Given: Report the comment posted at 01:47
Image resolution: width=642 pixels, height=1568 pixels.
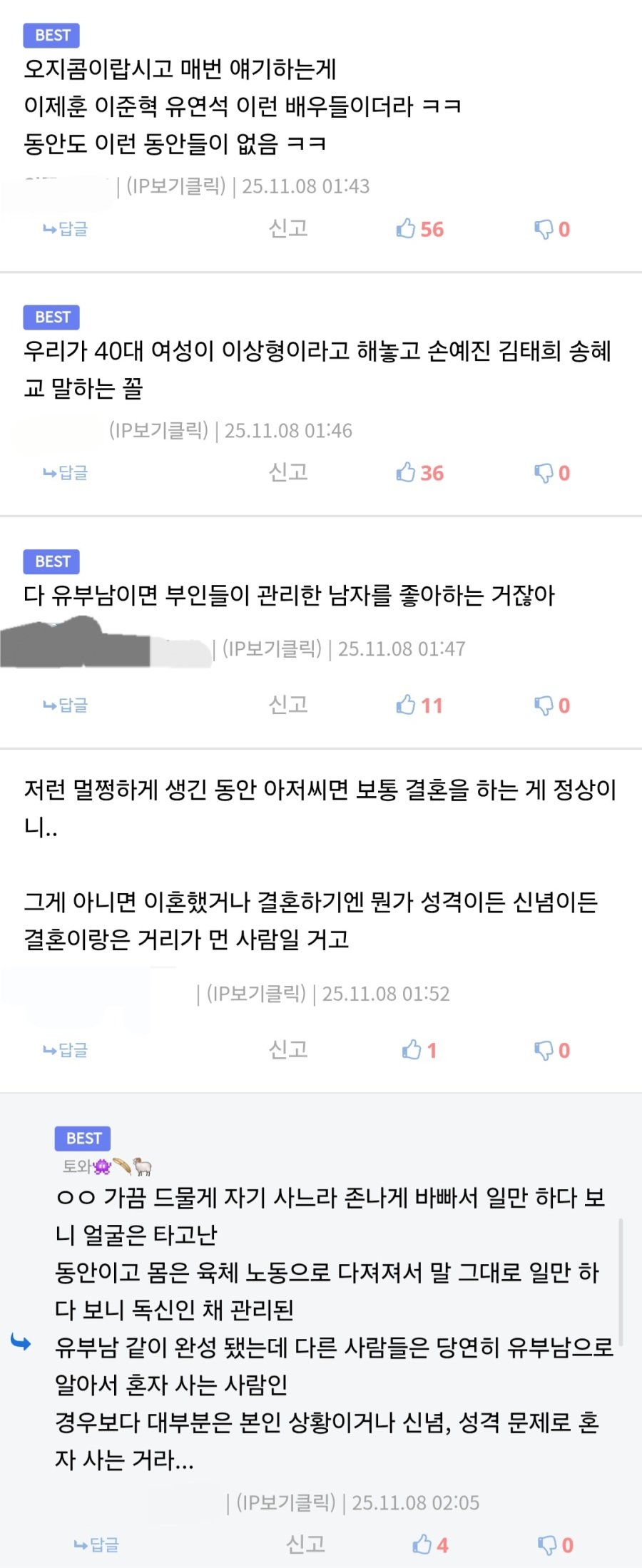Looking at the screenshot, I should [288, 705].
